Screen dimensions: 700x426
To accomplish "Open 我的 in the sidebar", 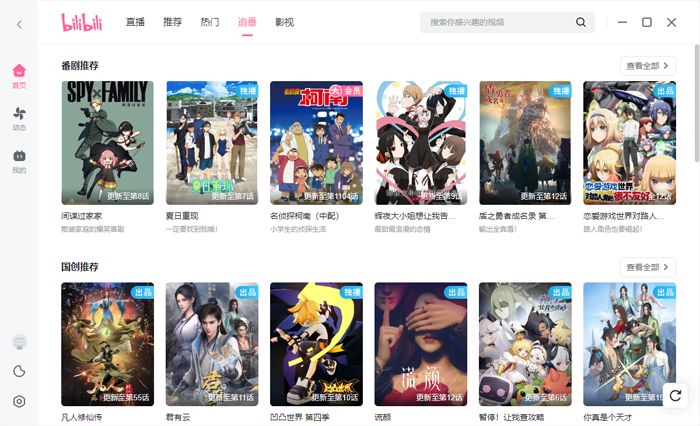I will (19, 161).
